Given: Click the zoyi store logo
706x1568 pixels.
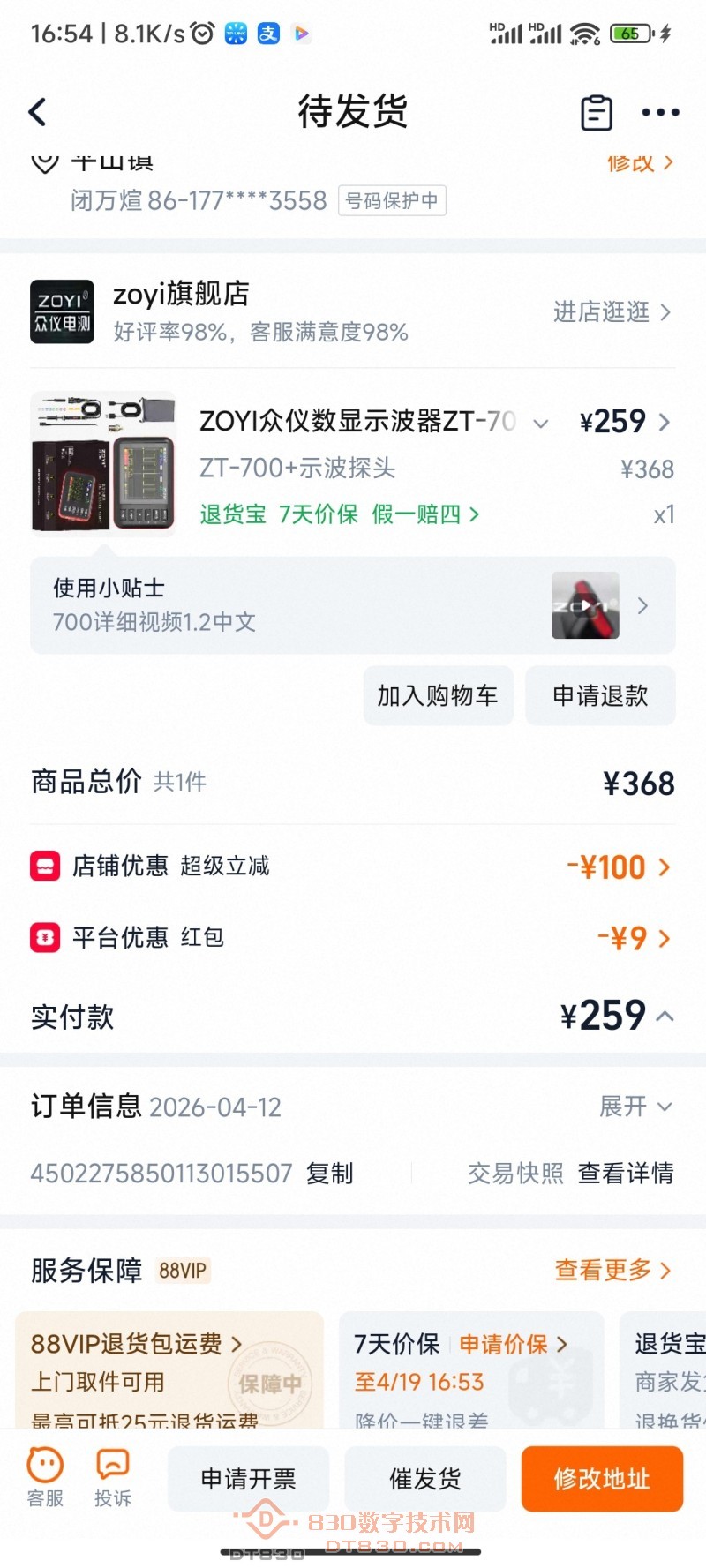Looking at the screenshot, I should pyautogui.click(x=62, y=311).
